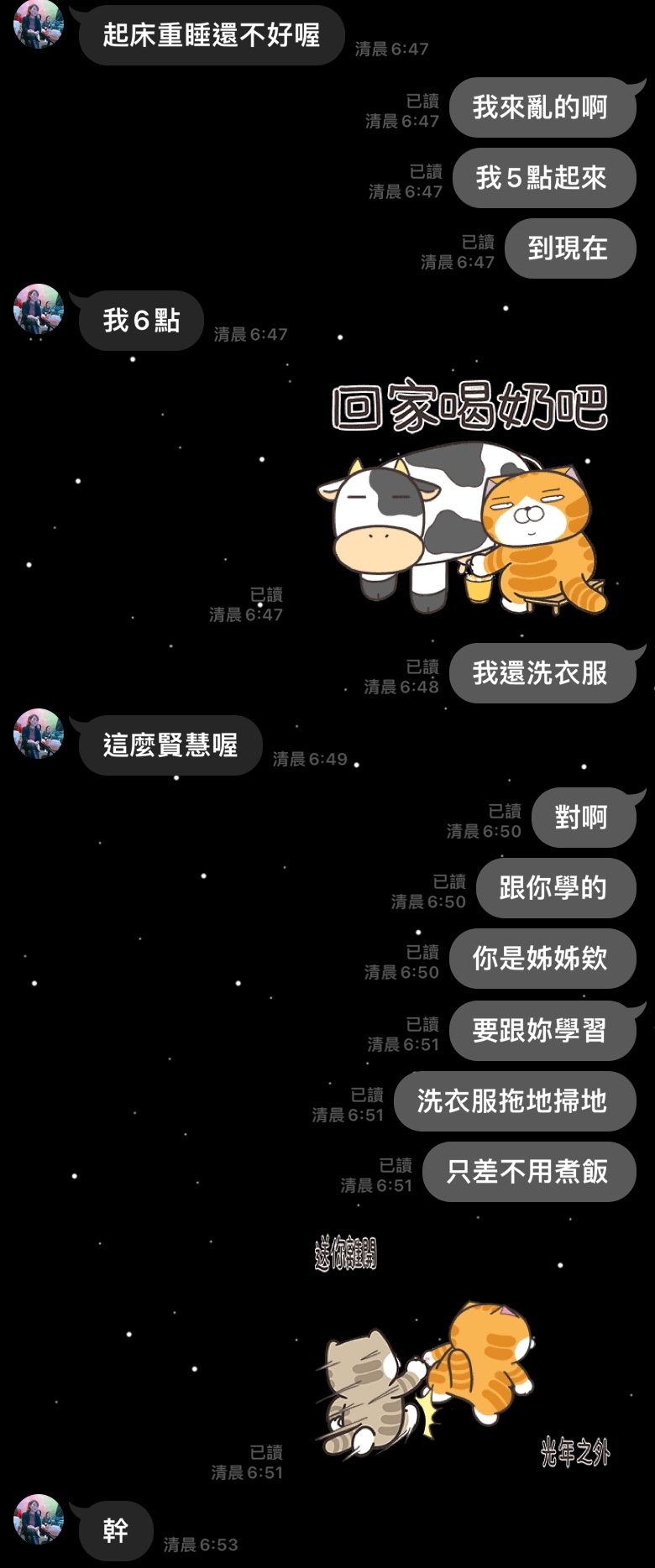Tap the profile picture next to 我6點
655x1568 pixels.
tap(39, 309)
